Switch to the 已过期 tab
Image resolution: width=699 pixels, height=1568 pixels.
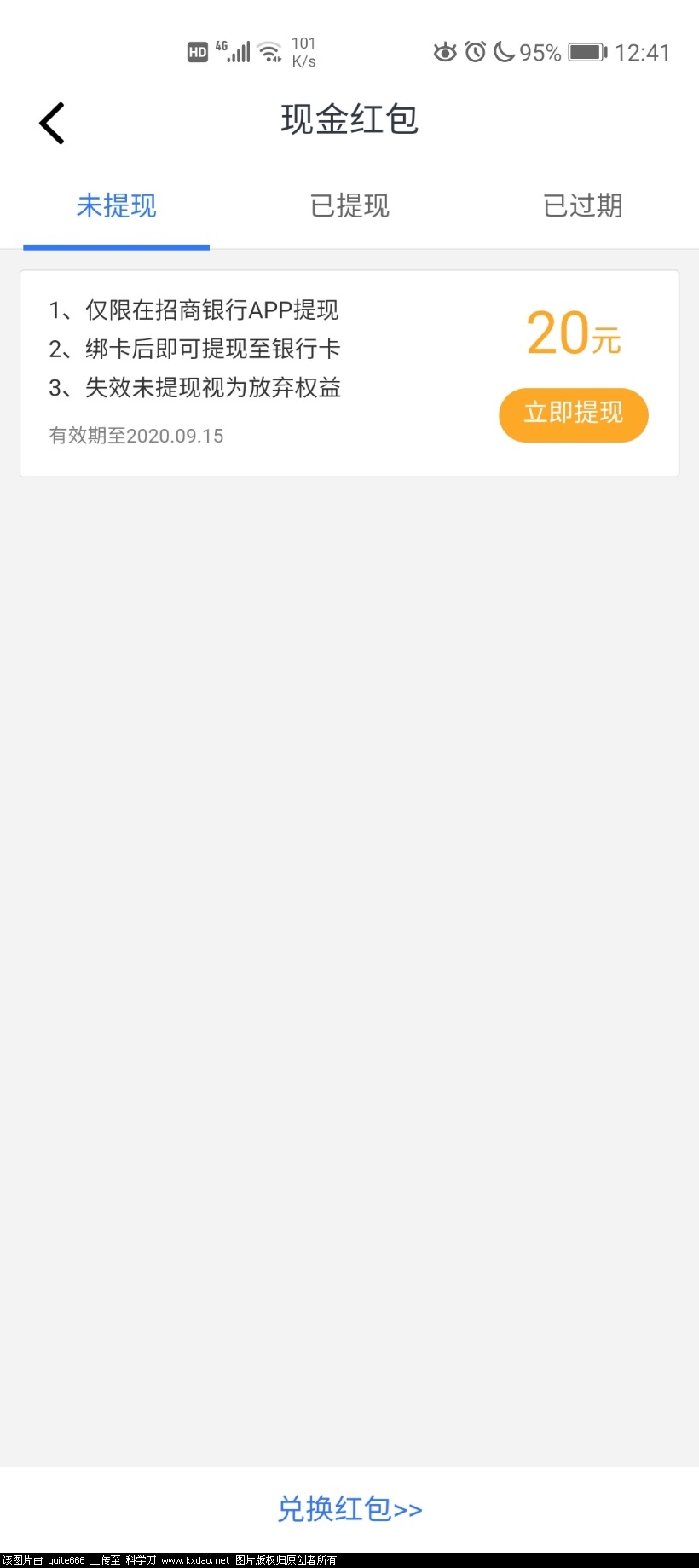tap(582, 205)
